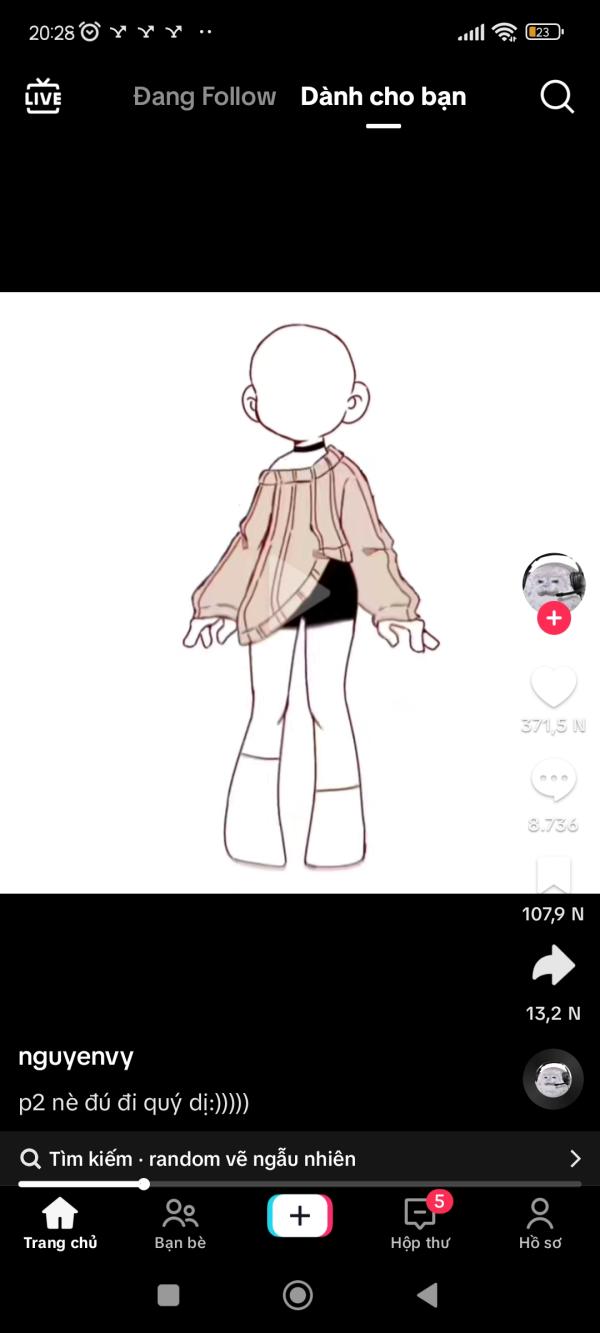600x1333 pixels.
Task: Open the search magnifier
Action: (x=557, y=97)
